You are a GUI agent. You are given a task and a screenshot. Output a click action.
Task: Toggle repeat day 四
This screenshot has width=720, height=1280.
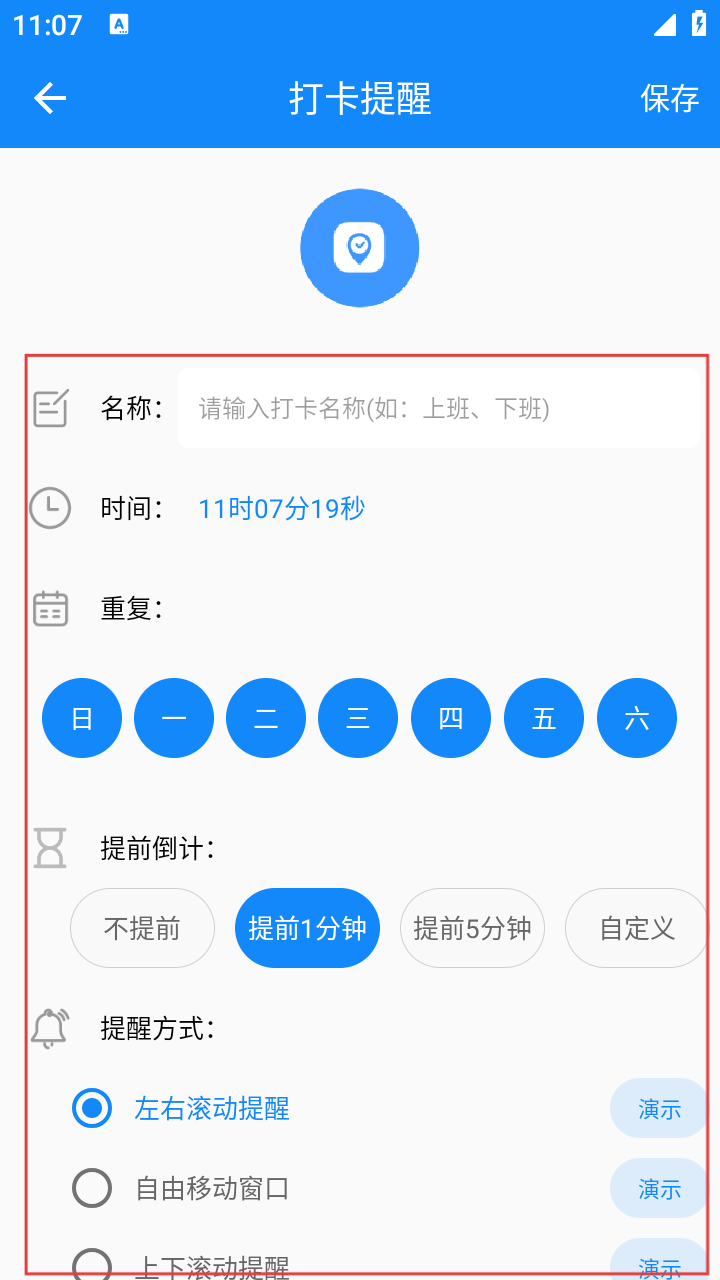(451, 718)
